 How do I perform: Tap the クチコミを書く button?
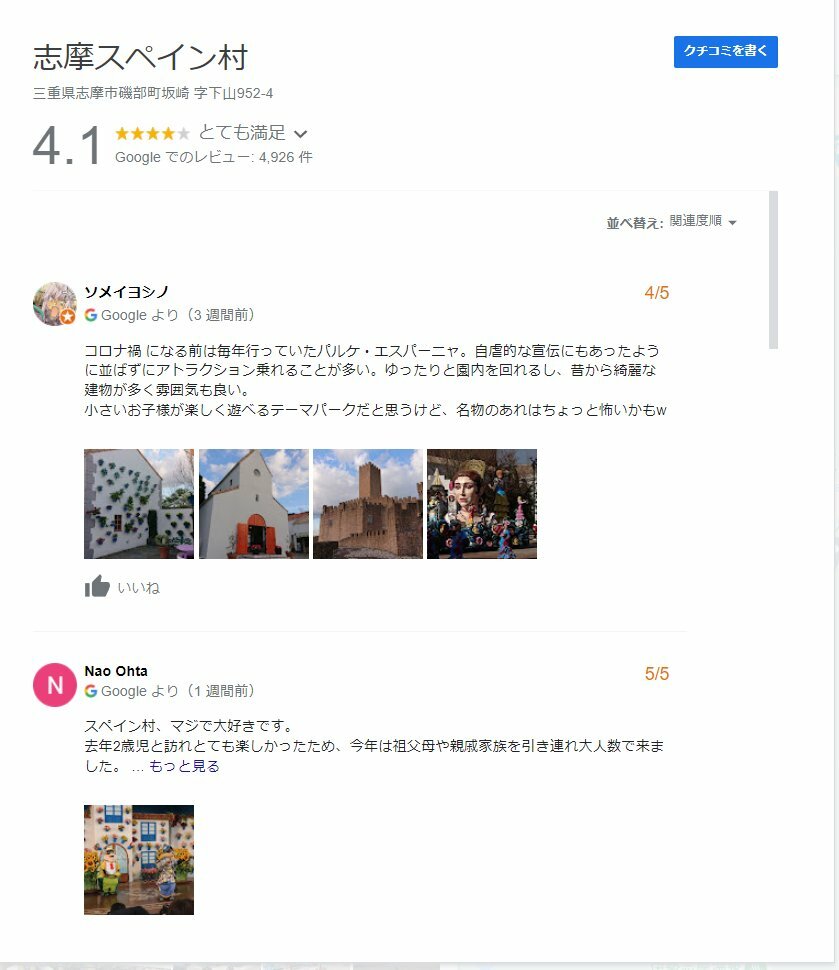click(725, 52)
